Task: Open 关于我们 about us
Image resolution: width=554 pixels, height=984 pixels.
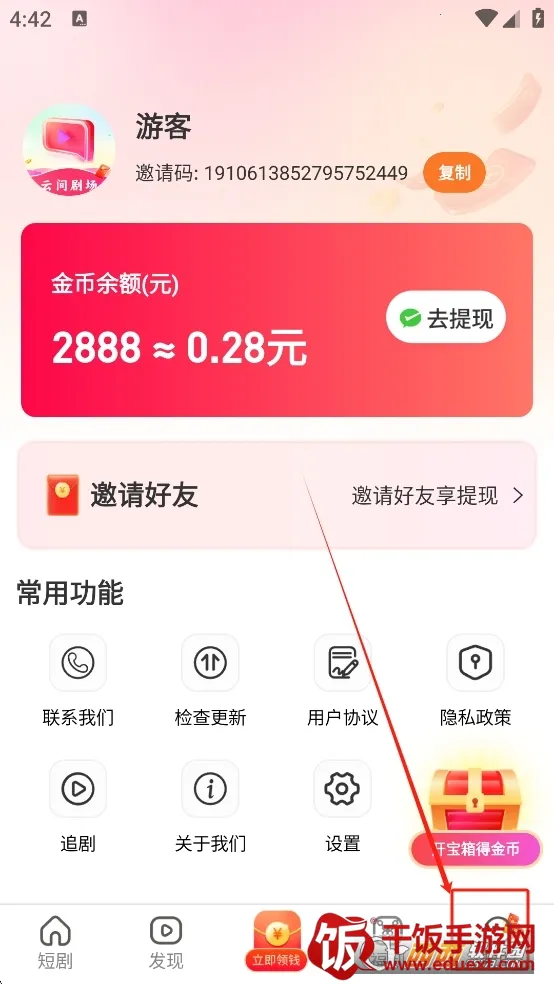Action: coord(210,806)
